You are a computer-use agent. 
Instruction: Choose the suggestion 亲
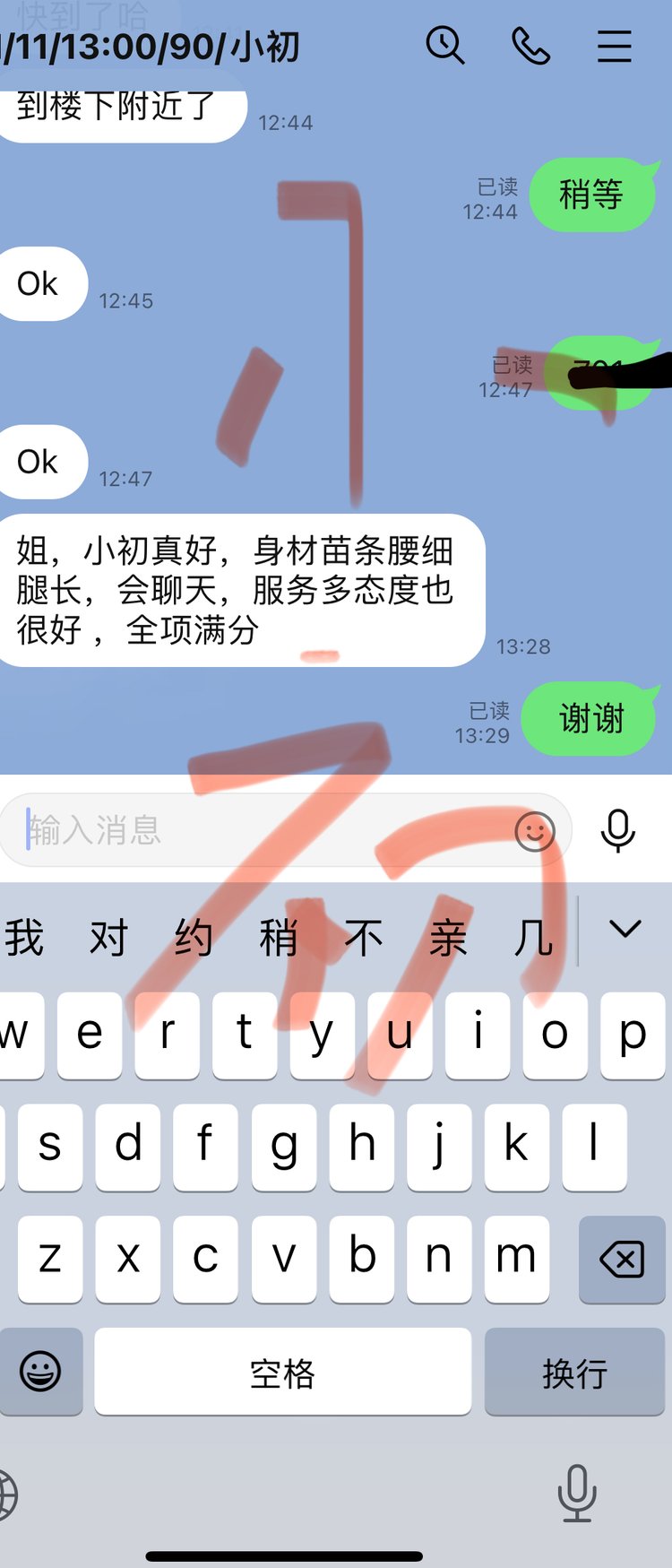coord(447,937)
